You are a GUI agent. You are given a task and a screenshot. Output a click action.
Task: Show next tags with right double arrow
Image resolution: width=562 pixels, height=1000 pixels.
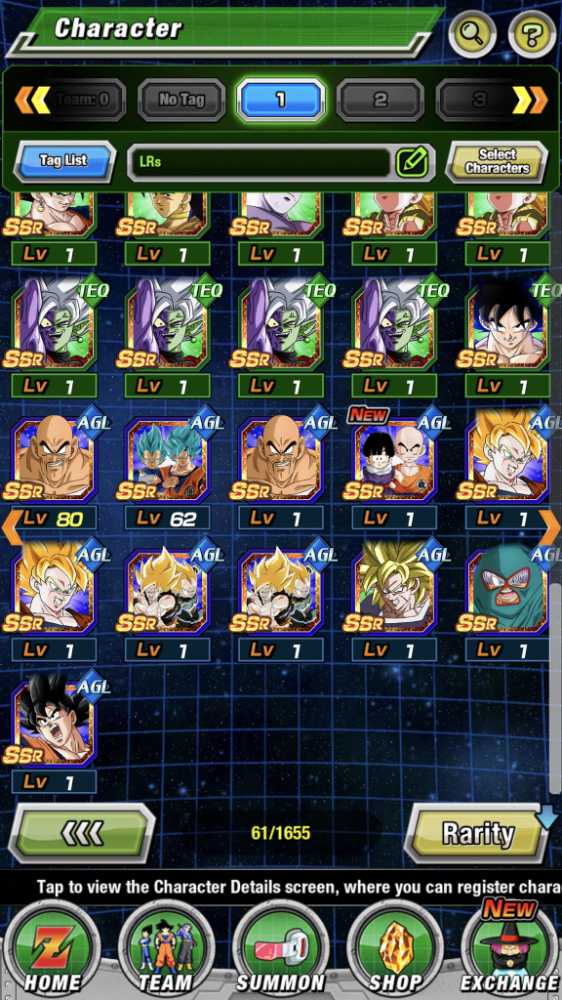[529, 99]
